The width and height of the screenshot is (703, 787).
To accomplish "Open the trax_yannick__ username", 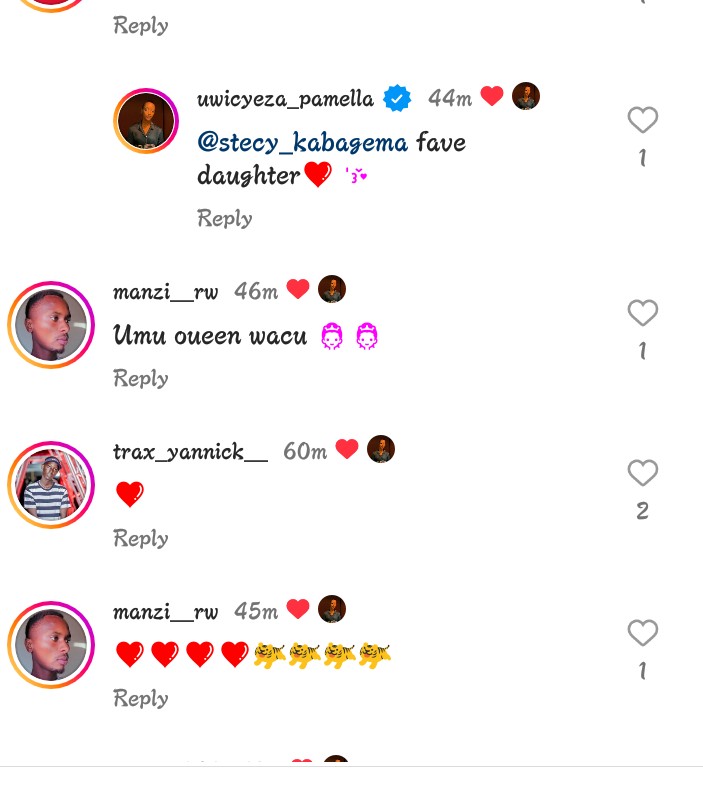I will point(190,452).
